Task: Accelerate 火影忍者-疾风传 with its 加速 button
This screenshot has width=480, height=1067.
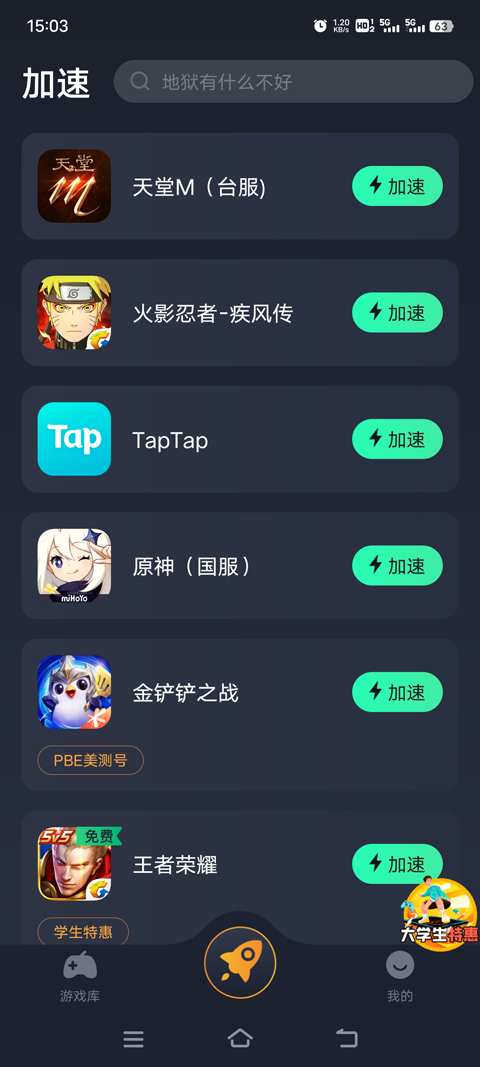Action: [397, 312]
